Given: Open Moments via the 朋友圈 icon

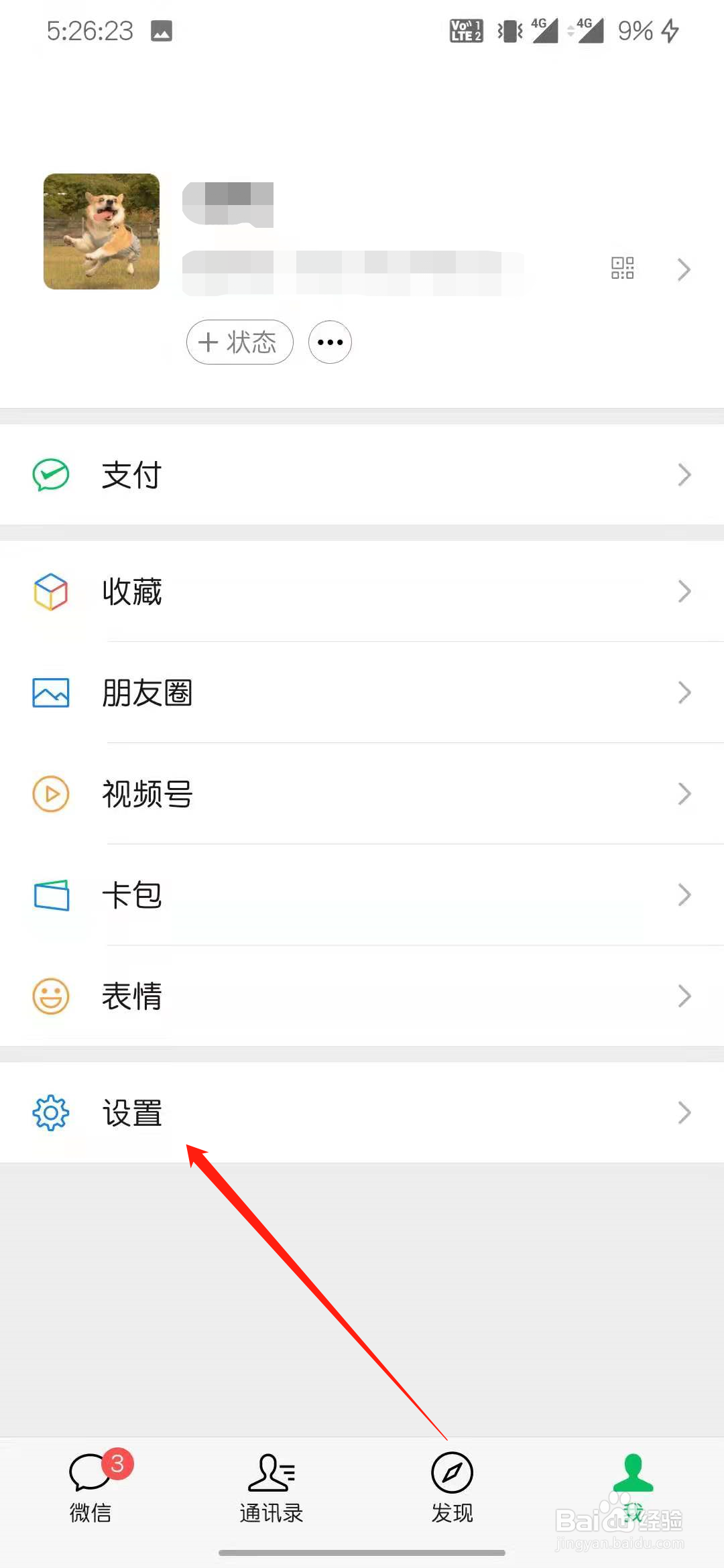Looking at the screenshot, I should pos(50,693).
